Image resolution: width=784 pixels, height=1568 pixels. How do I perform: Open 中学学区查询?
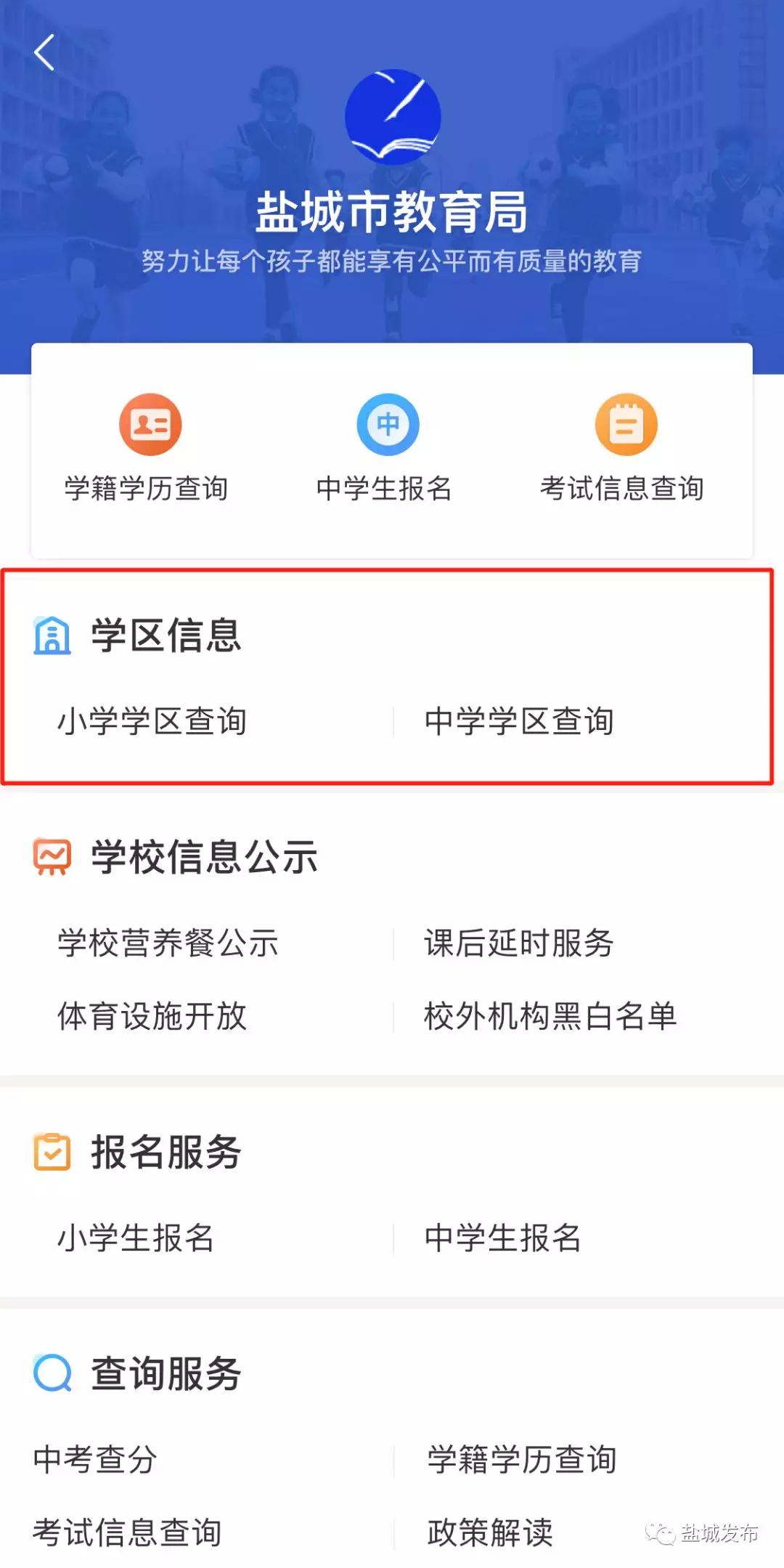coord(519,721)
